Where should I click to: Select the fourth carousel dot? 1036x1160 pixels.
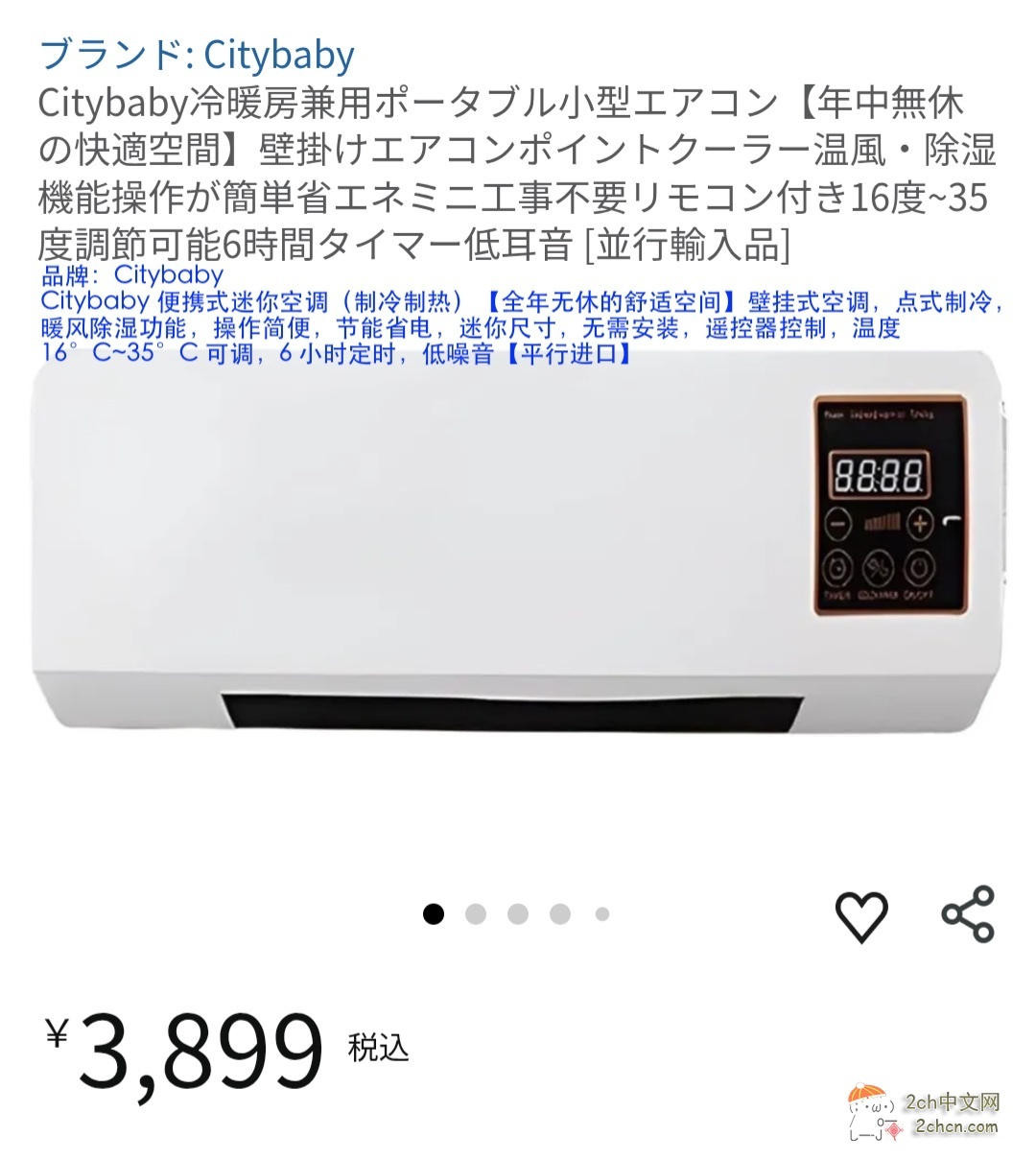point(560,911)
